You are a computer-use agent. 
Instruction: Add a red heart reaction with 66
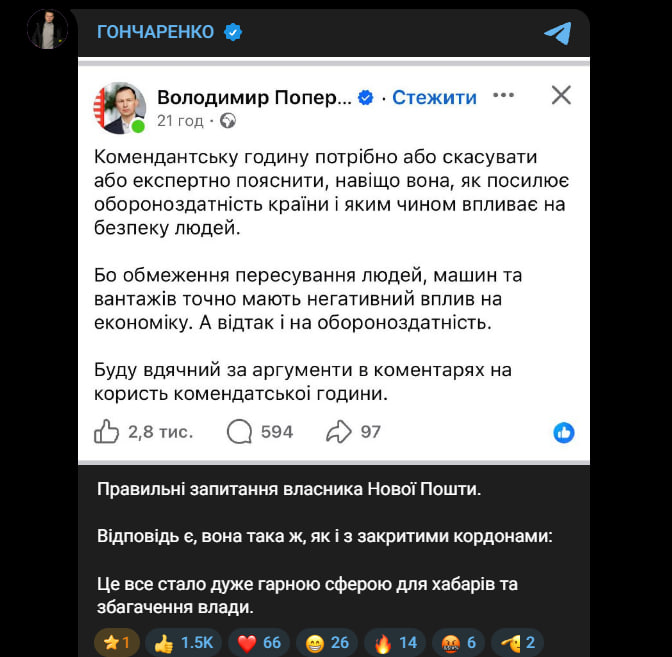(x=259, y=642)
